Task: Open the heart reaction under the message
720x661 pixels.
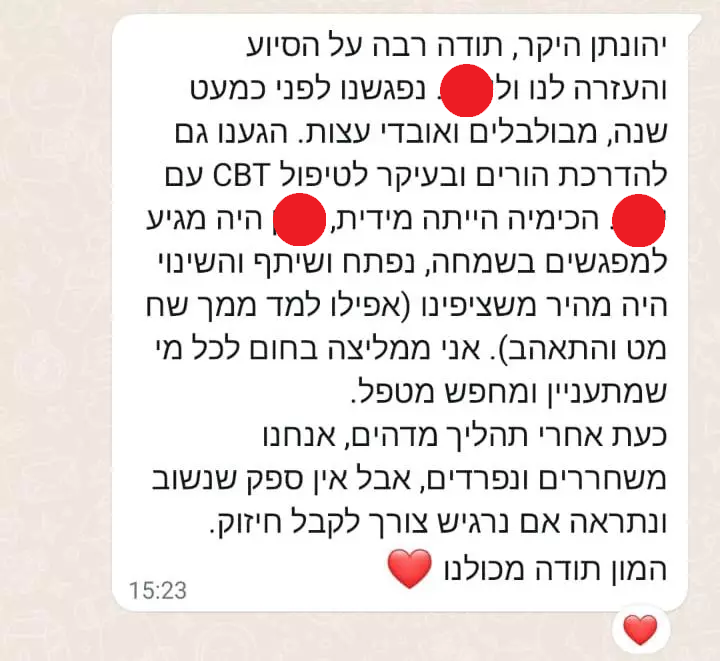Action: (x=640, y=630)
